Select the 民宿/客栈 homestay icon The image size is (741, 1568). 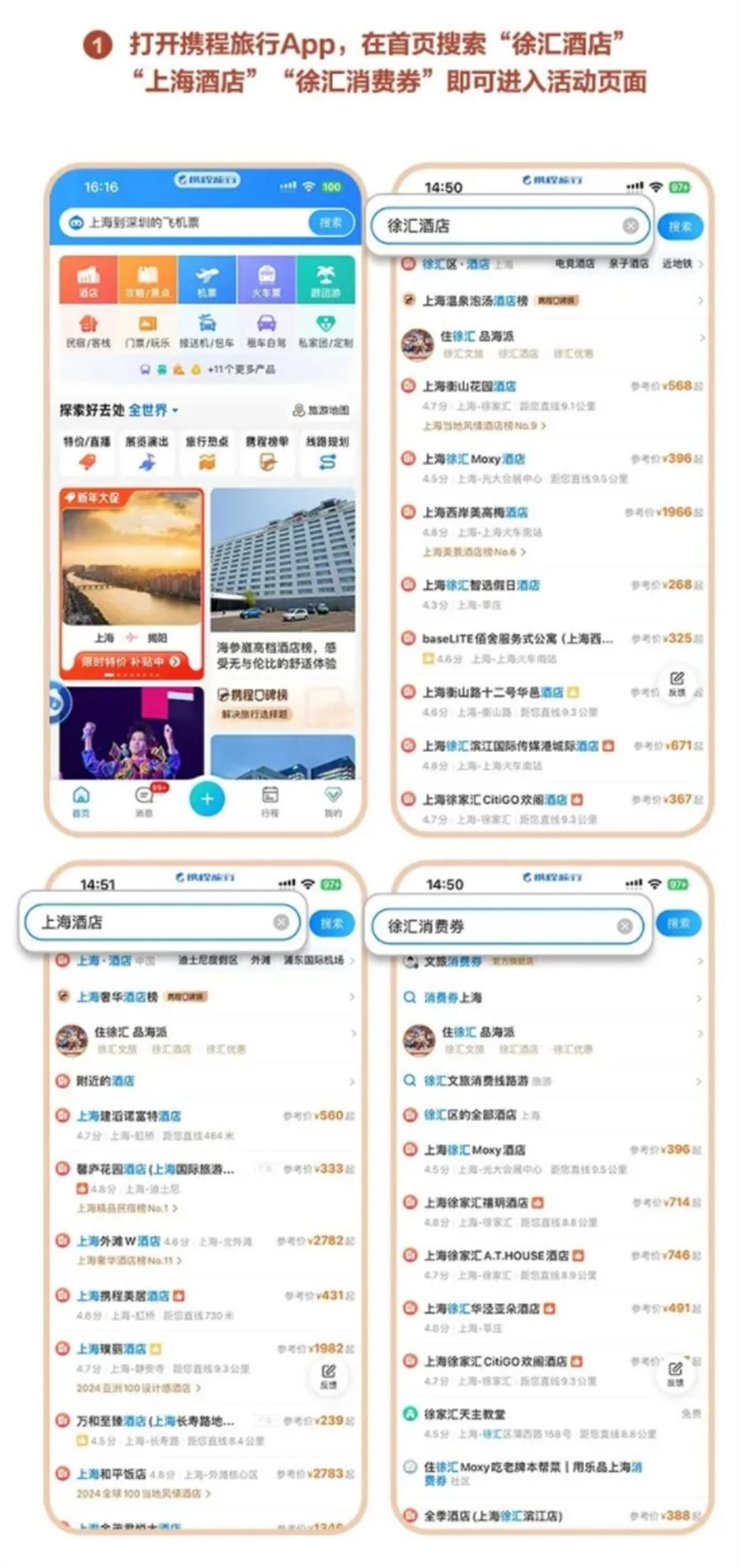[x=88, y=330]
